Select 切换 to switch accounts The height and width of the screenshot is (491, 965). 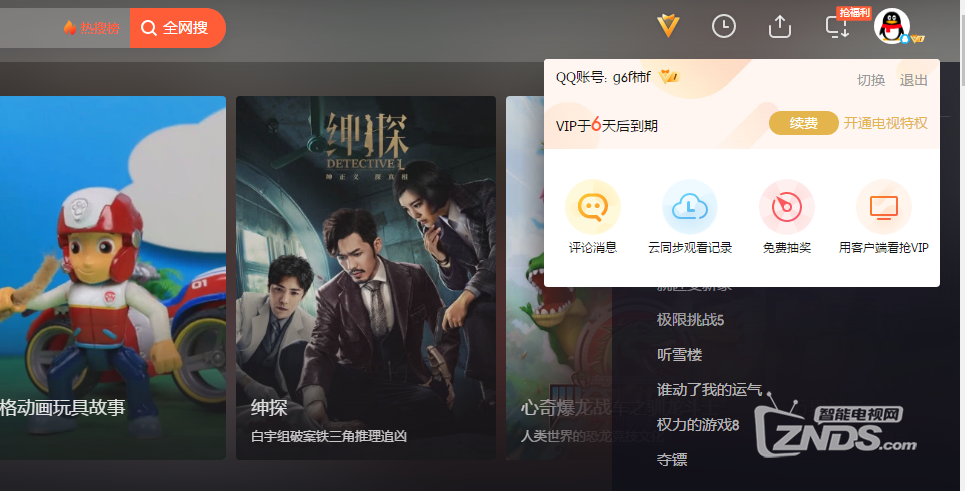(x=871, y=80)
